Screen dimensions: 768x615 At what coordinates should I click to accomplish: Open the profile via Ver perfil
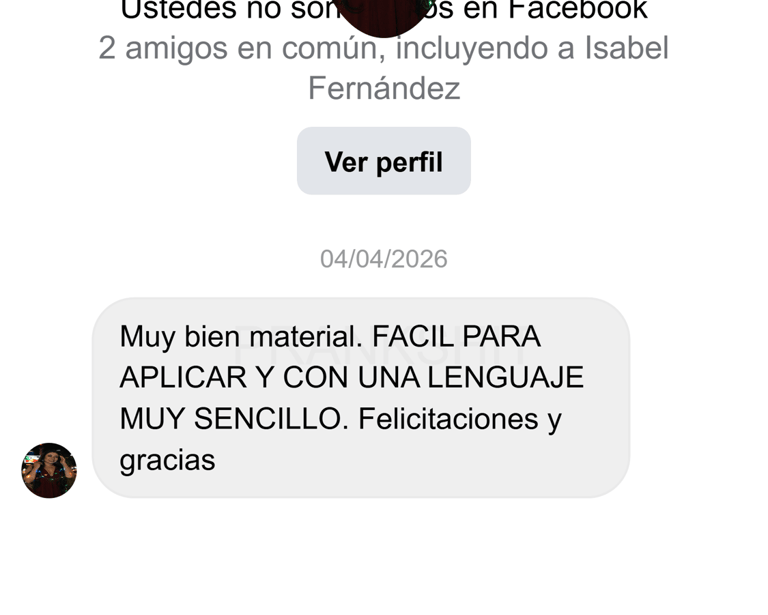(x=383, y=162)
